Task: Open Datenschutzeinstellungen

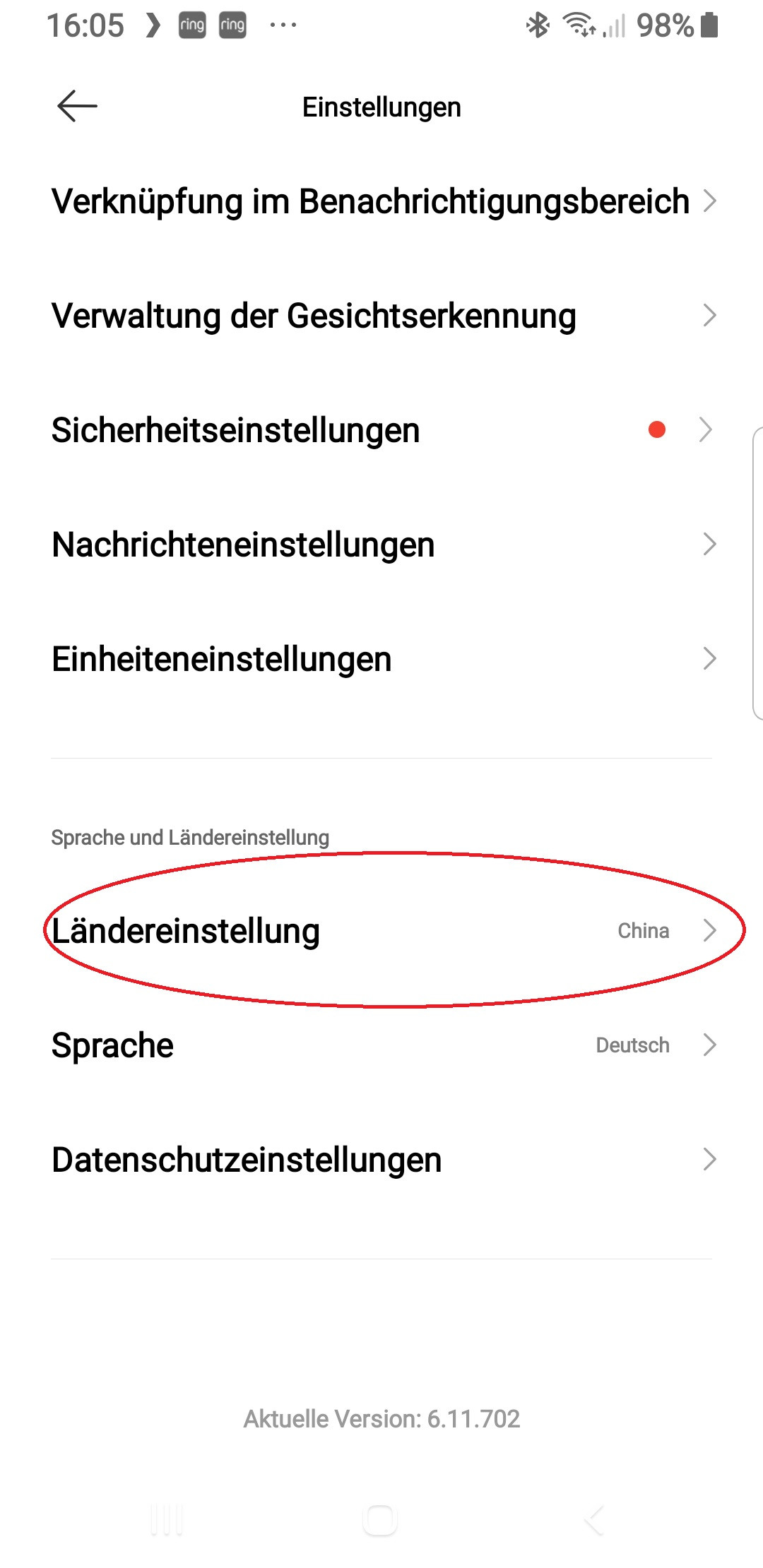Action: pos(381,1160)
